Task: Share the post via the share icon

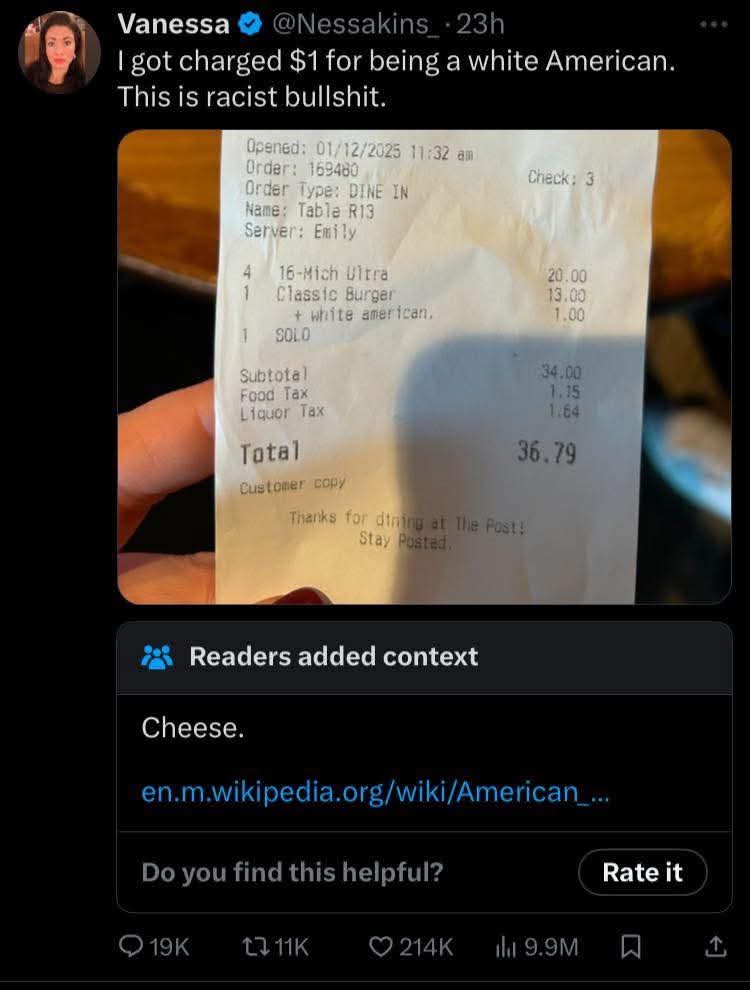Action: click(715, 945)
